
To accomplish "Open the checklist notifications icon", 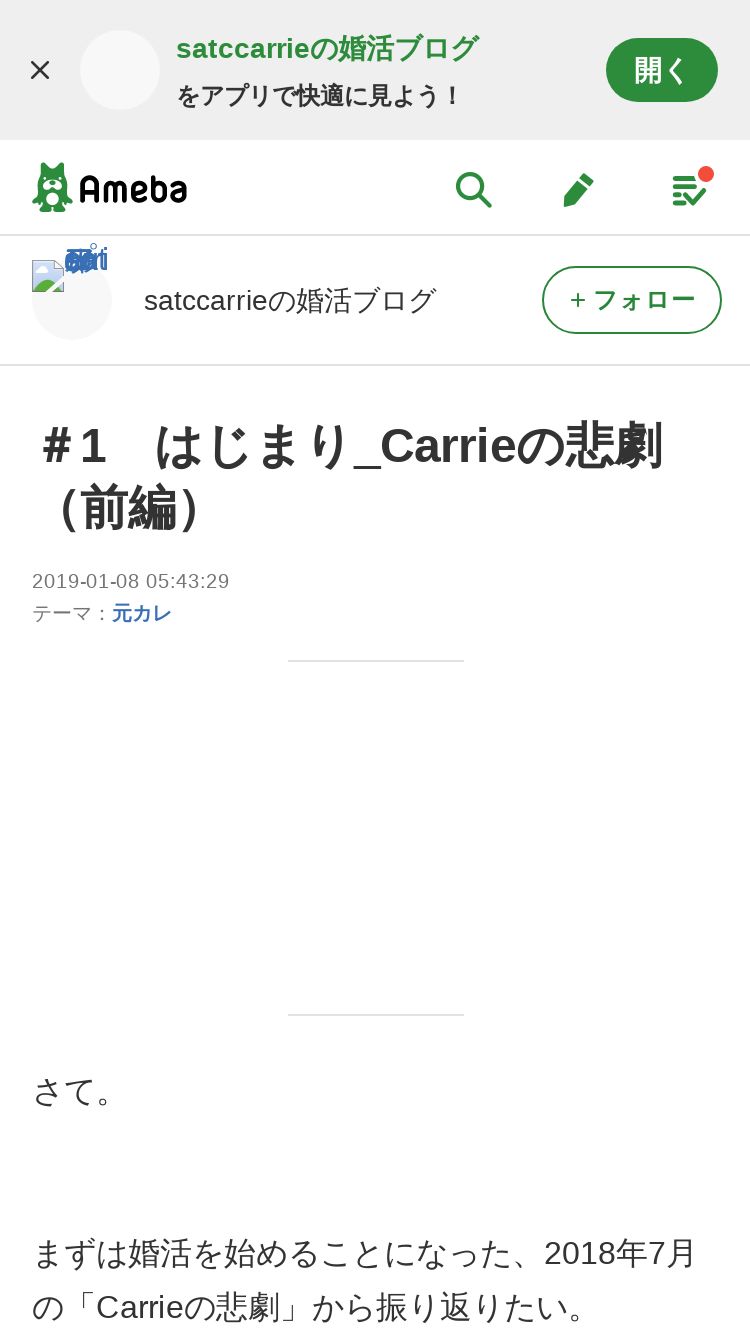I will [690, 188].
